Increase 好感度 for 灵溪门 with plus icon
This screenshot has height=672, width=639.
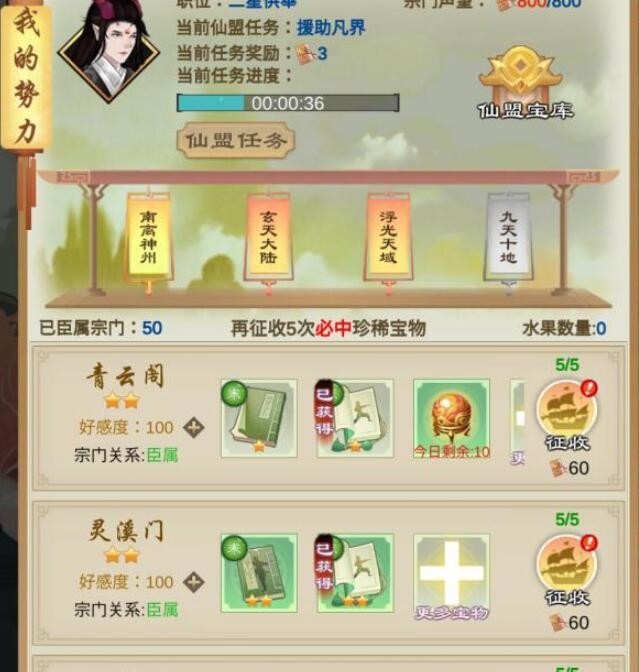pyautogui.click(x=194, y=582)
